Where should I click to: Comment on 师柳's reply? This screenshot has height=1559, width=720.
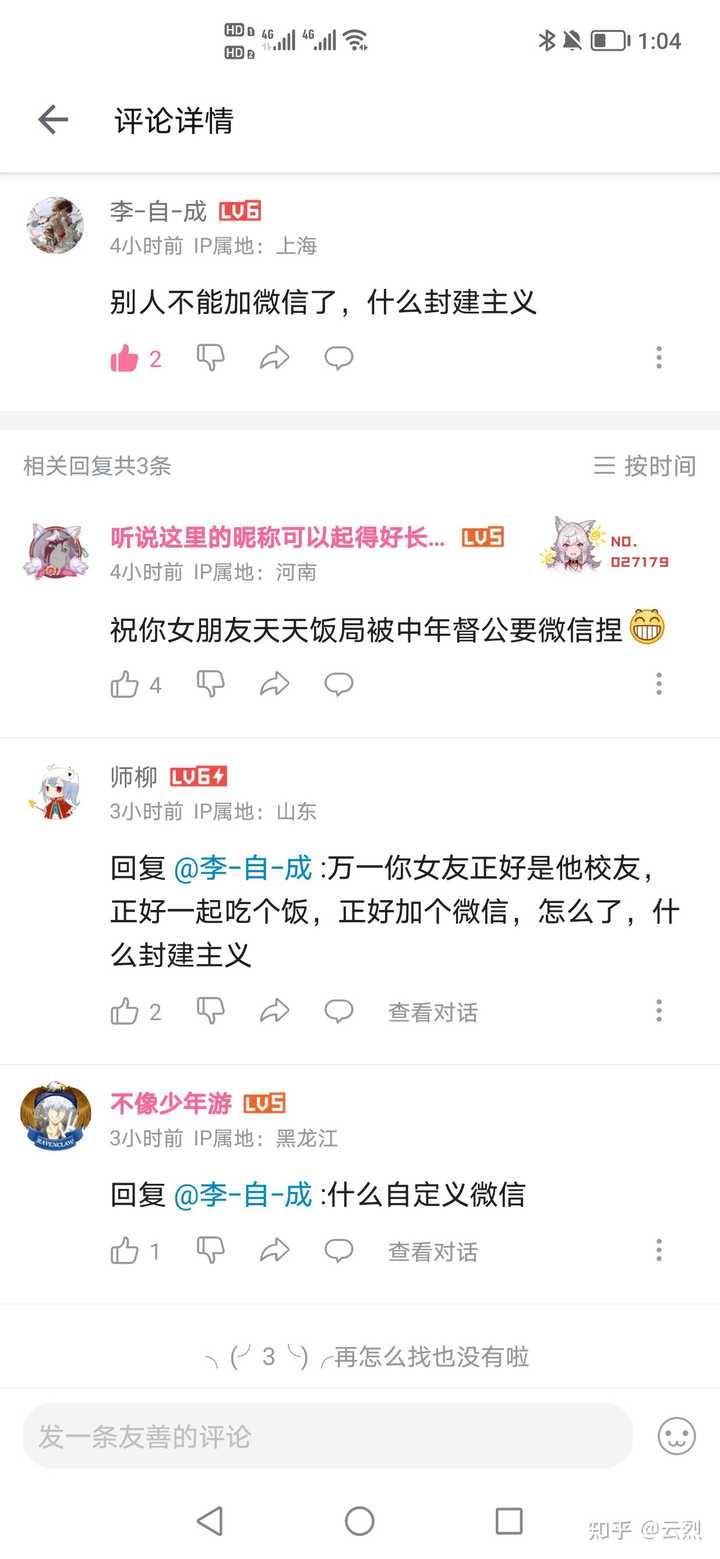(339, 1011)
